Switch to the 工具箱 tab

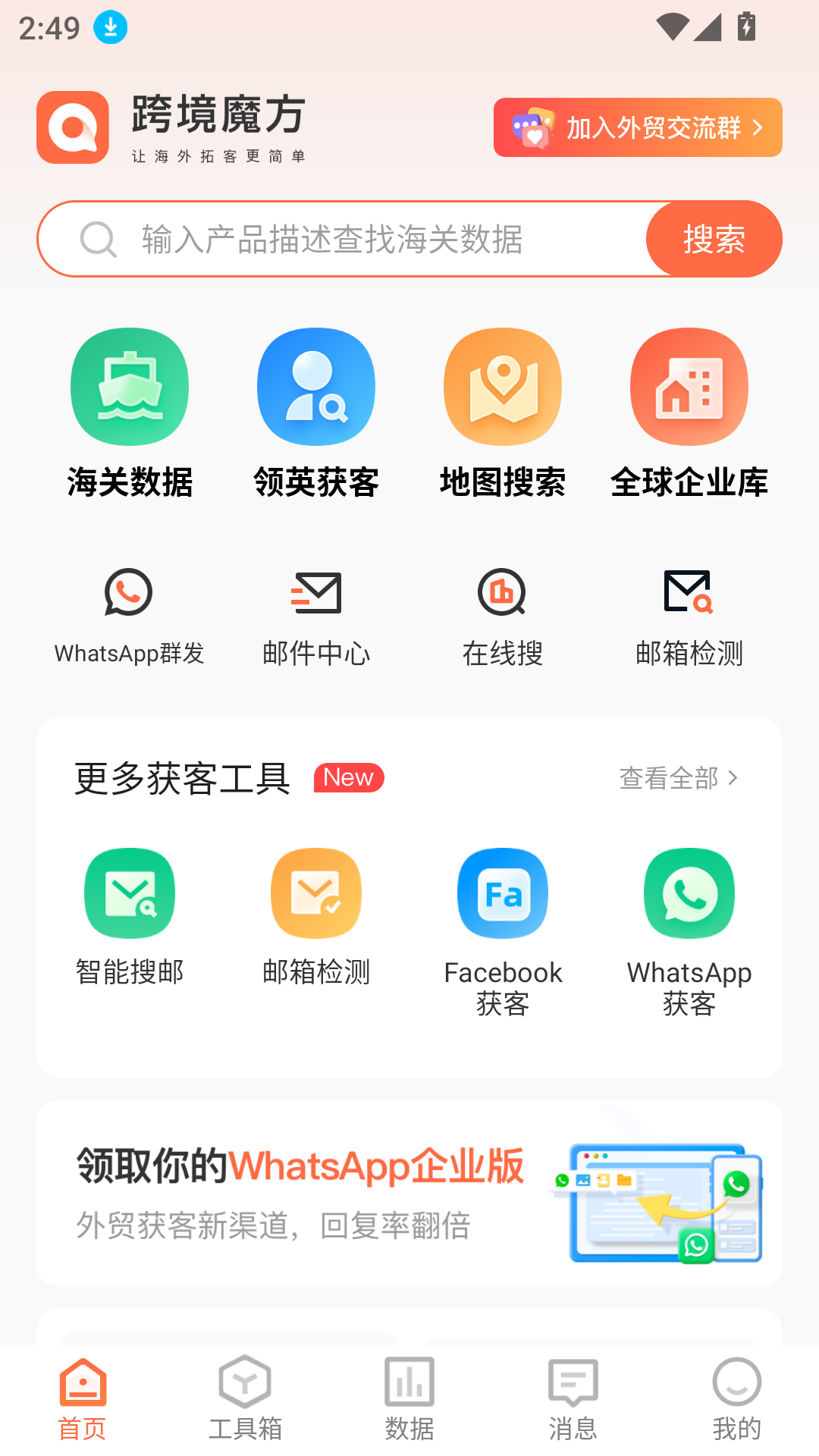pyautogui.click(x=245, y=1398)
